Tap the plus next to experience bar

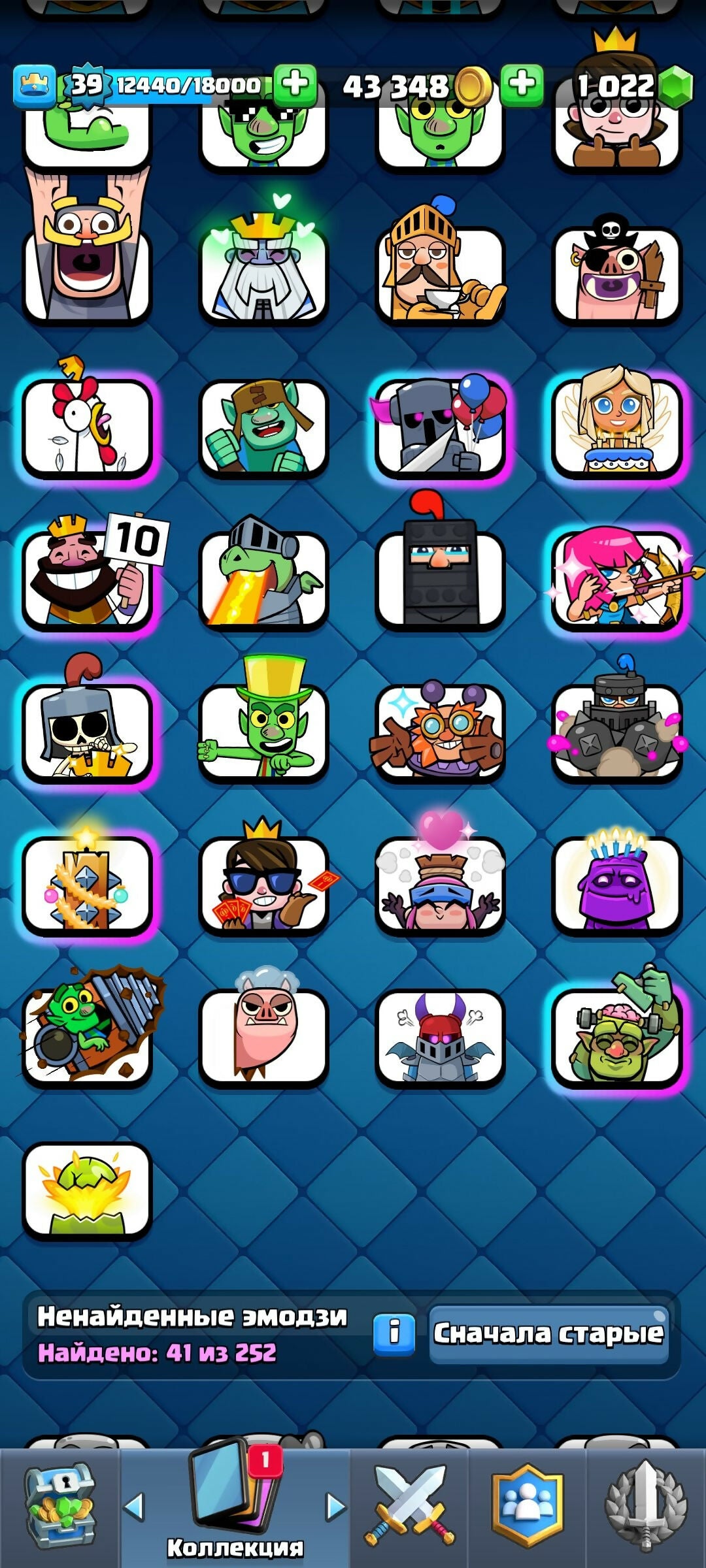click(x=295, y=85)
